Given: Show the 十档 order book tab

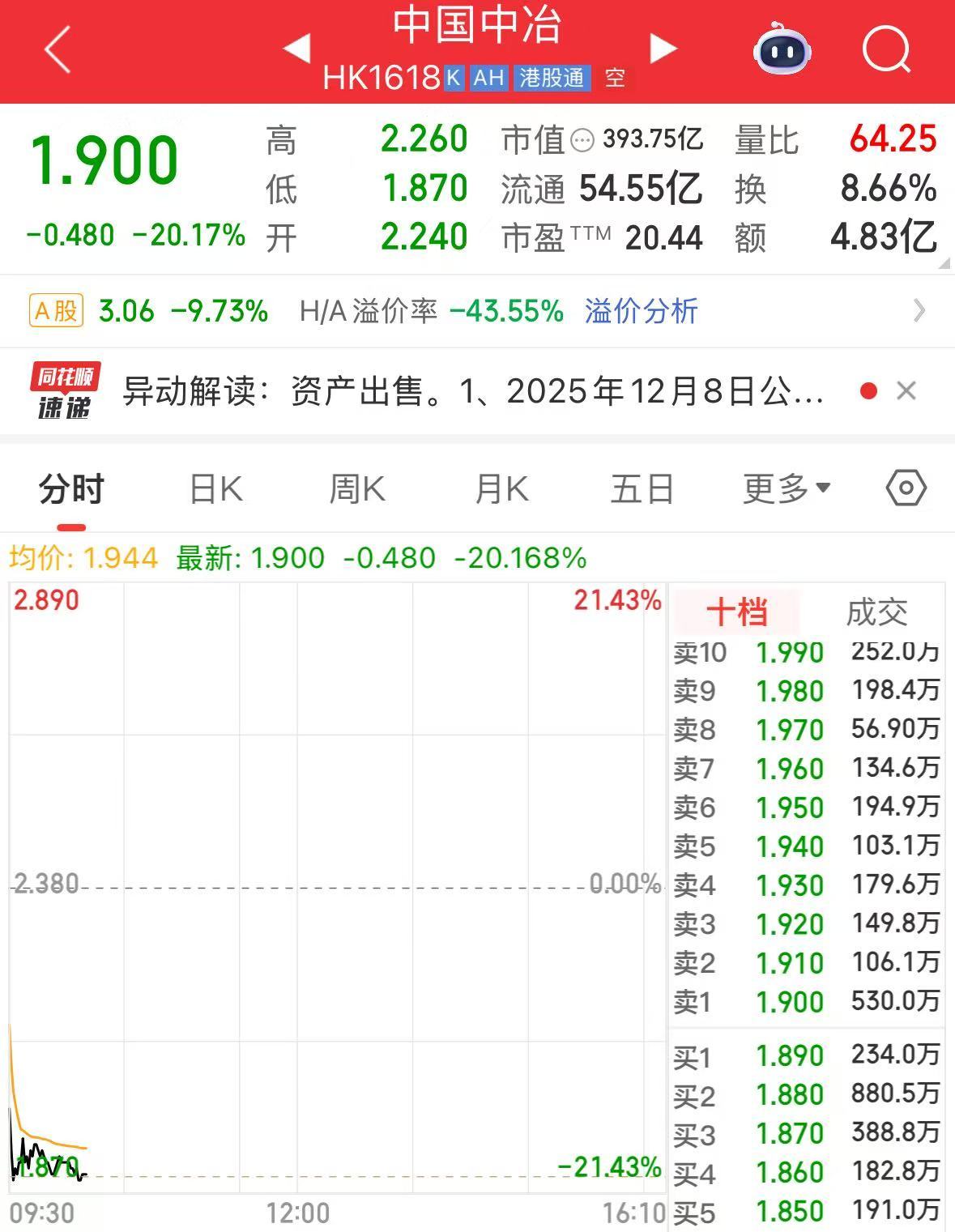Looking at the screenshot, I should pyautogui.click(x=736, y=612).
